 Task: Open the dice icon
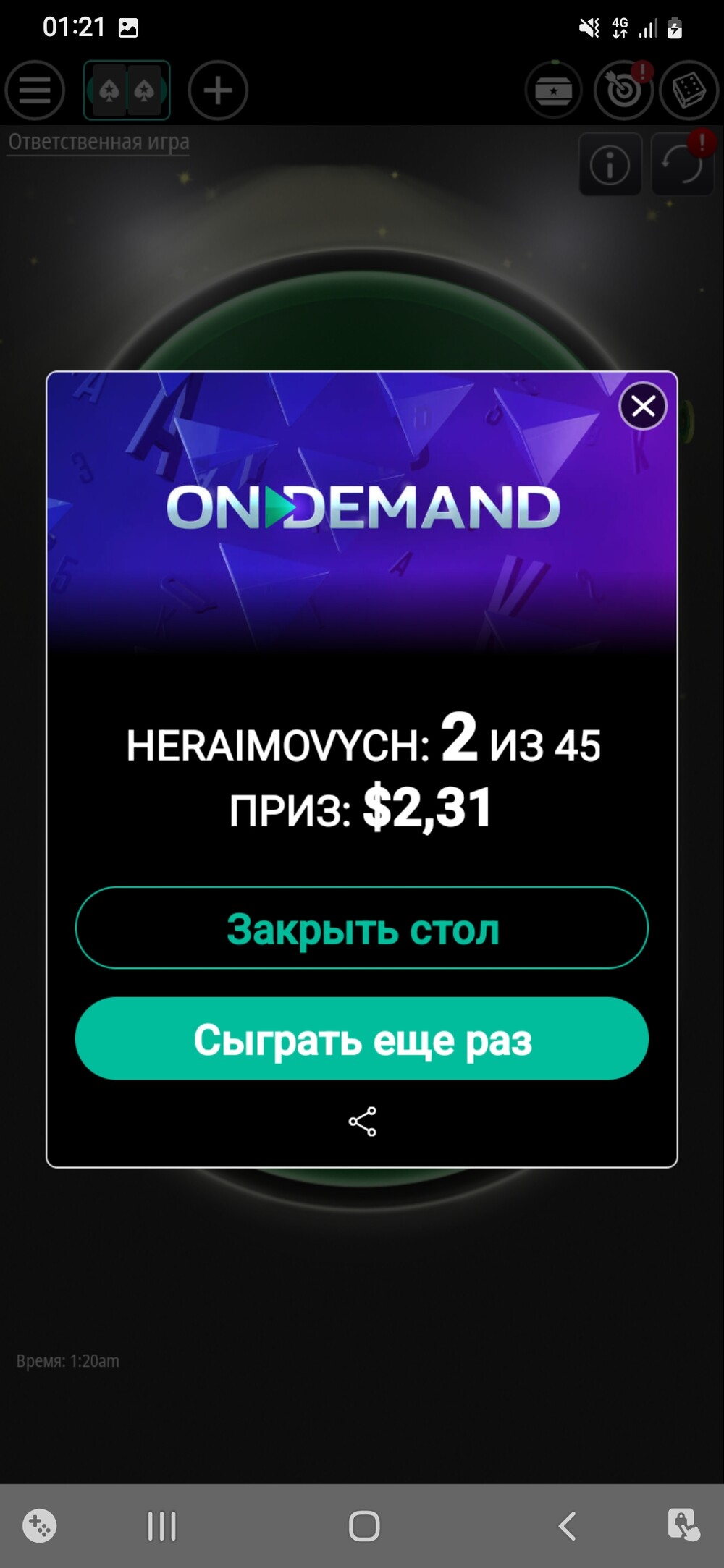pyautogui.click(x=689, y=90)
